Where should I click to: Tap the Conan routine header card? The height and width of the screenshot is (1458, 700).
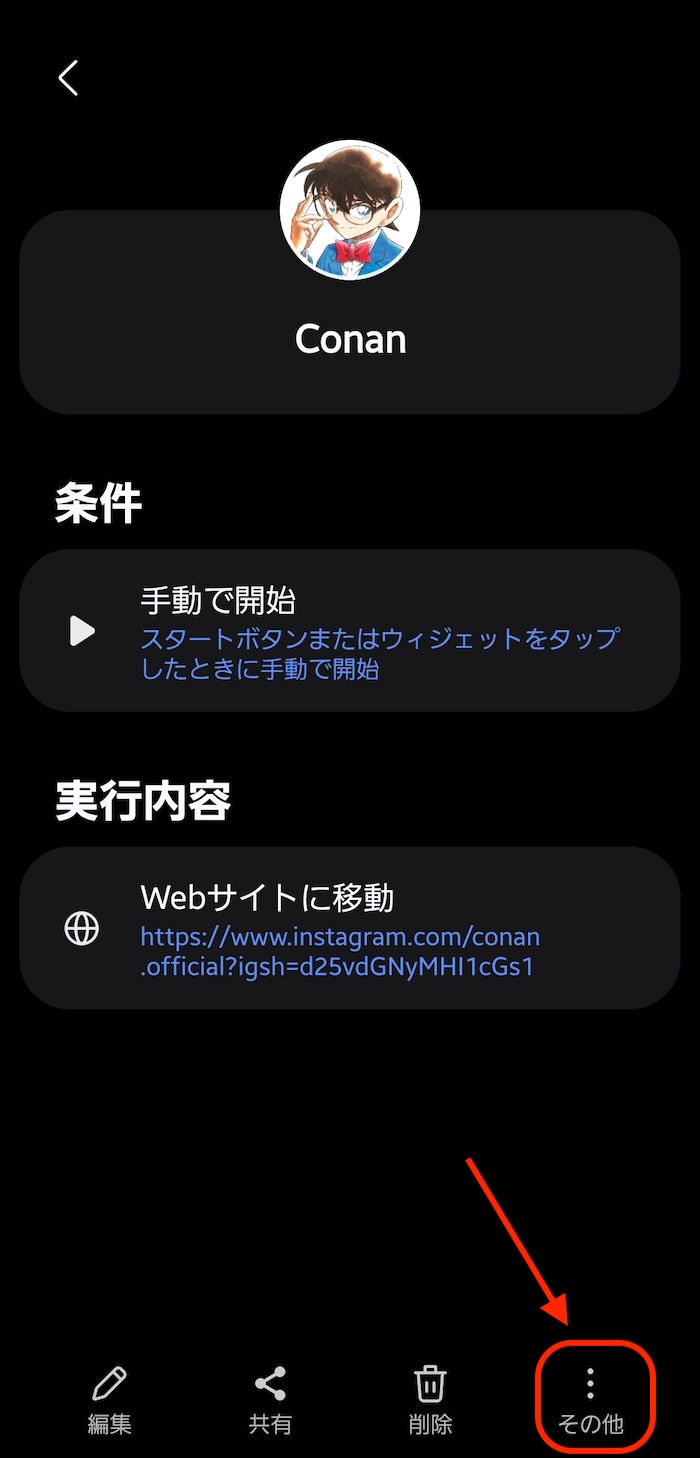[x=350, y=340]
